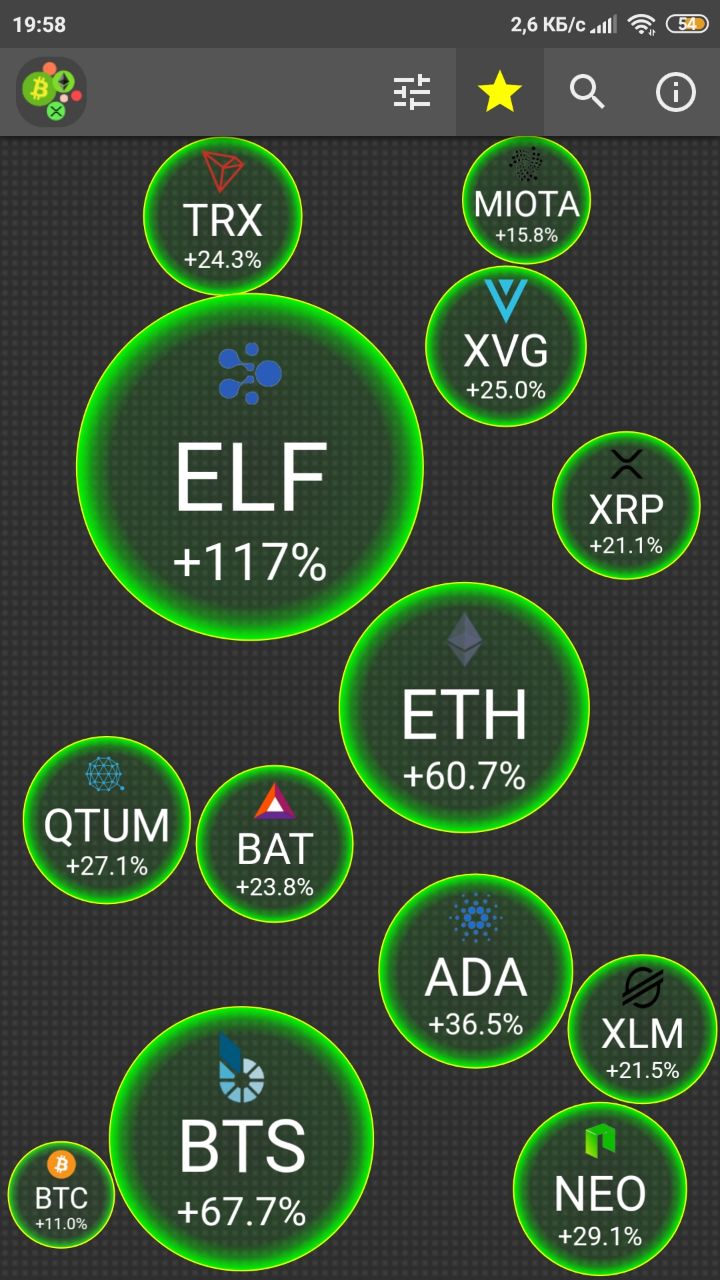Open the info icon
Viewport: 720px width, 1280px height.
(676, 92)
